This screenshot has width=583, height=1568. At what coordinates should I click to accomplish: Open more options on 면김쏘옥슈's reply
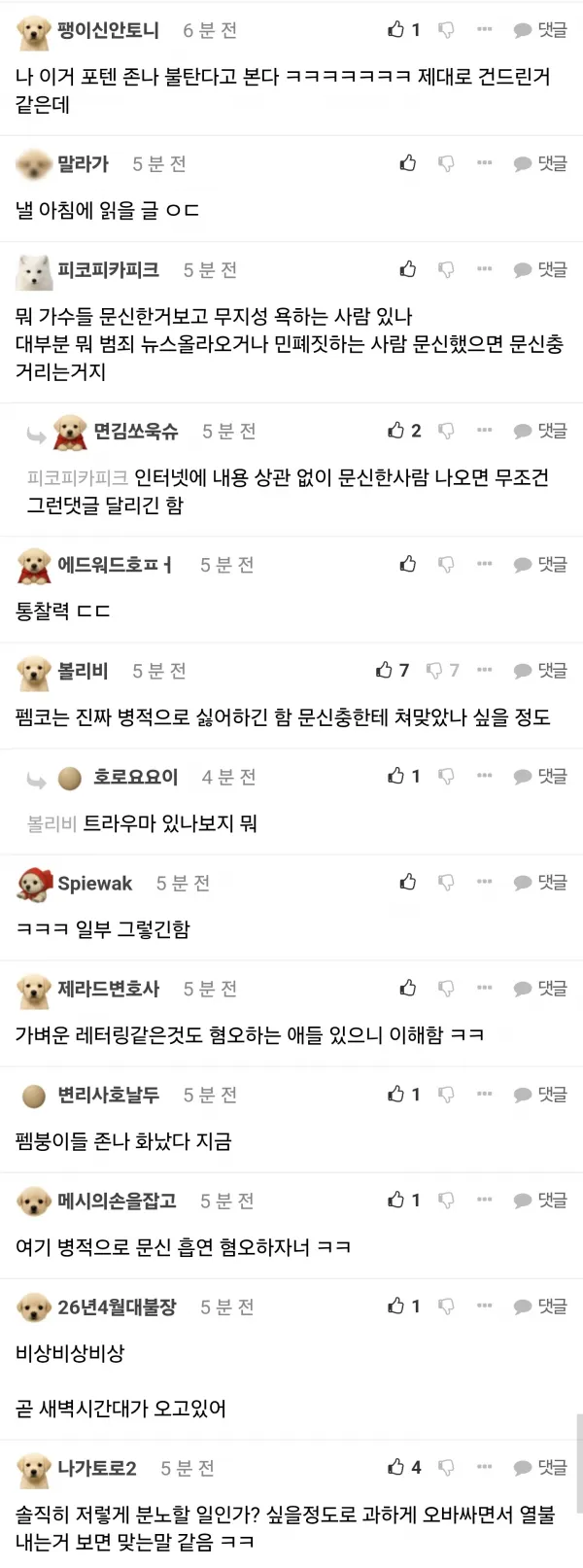484,430
